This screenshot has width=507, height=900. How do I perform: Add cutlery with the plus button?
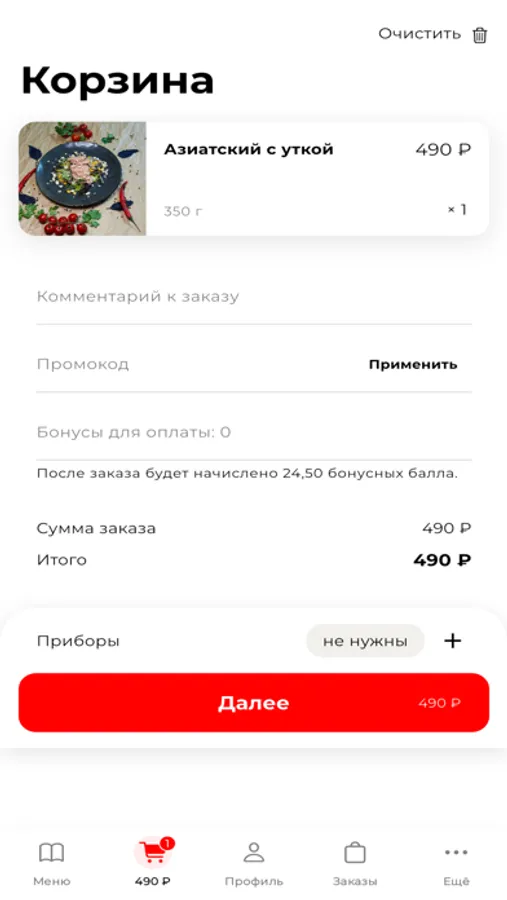(x=453, y=641)
